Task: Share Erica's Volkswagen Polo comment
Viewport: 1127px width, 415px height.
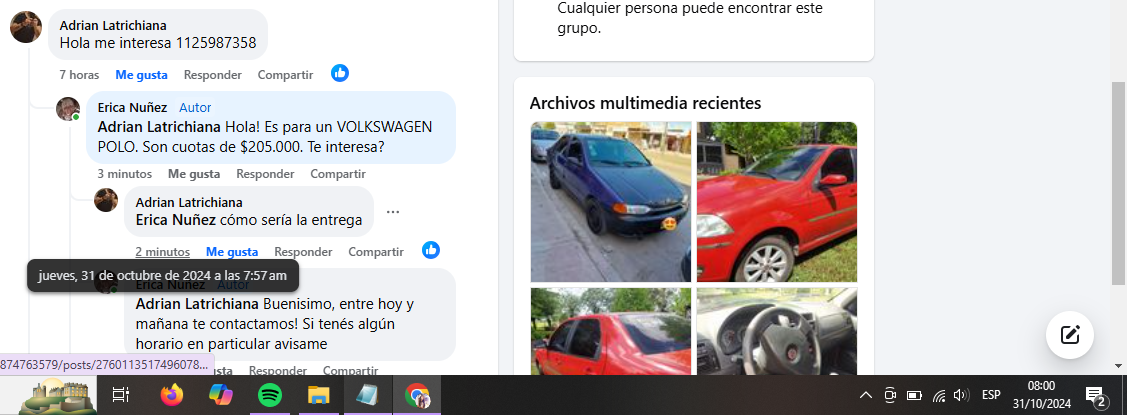Action: (x=338, y=174)
